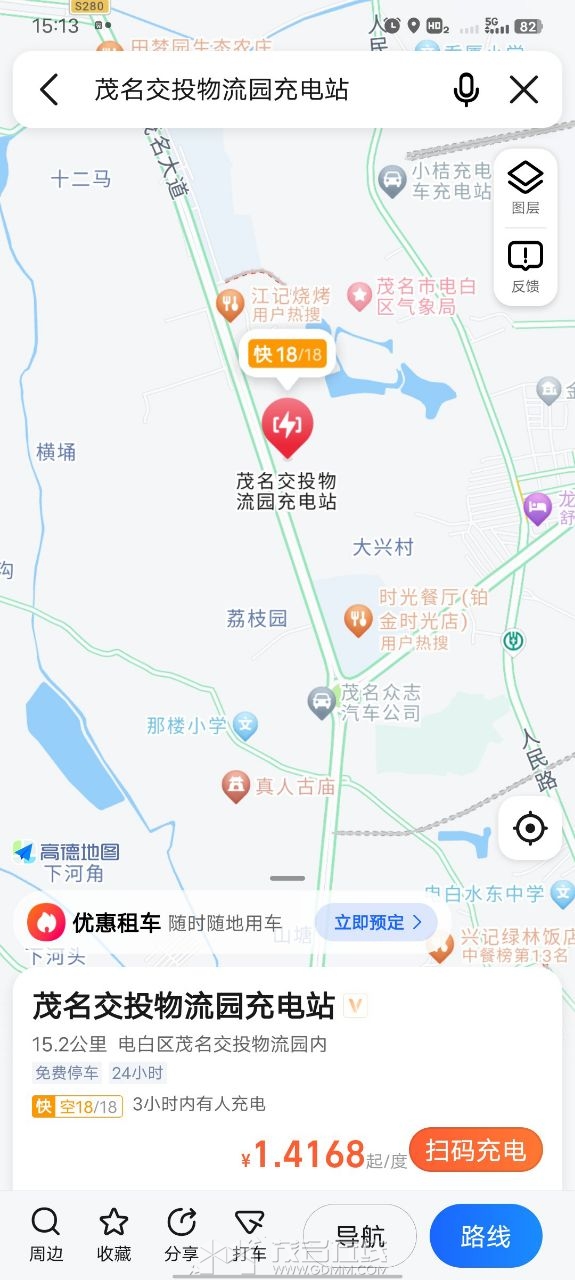575x1280 pixels.
Task: Tap 立即预定 in the 优惠租车 banner
Action: tap(378, 922)
